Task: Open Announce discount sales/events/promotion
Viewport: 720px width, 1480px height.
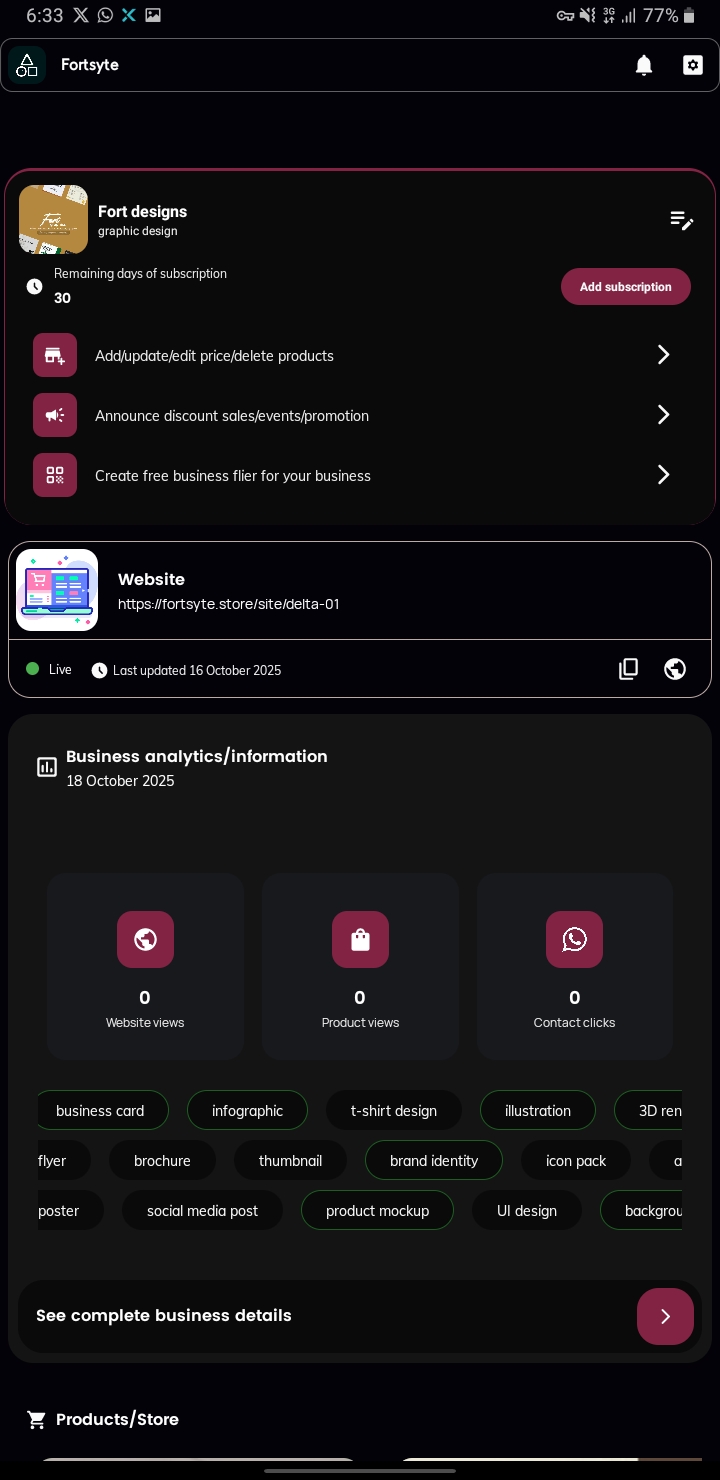Action: coord(360,416)
